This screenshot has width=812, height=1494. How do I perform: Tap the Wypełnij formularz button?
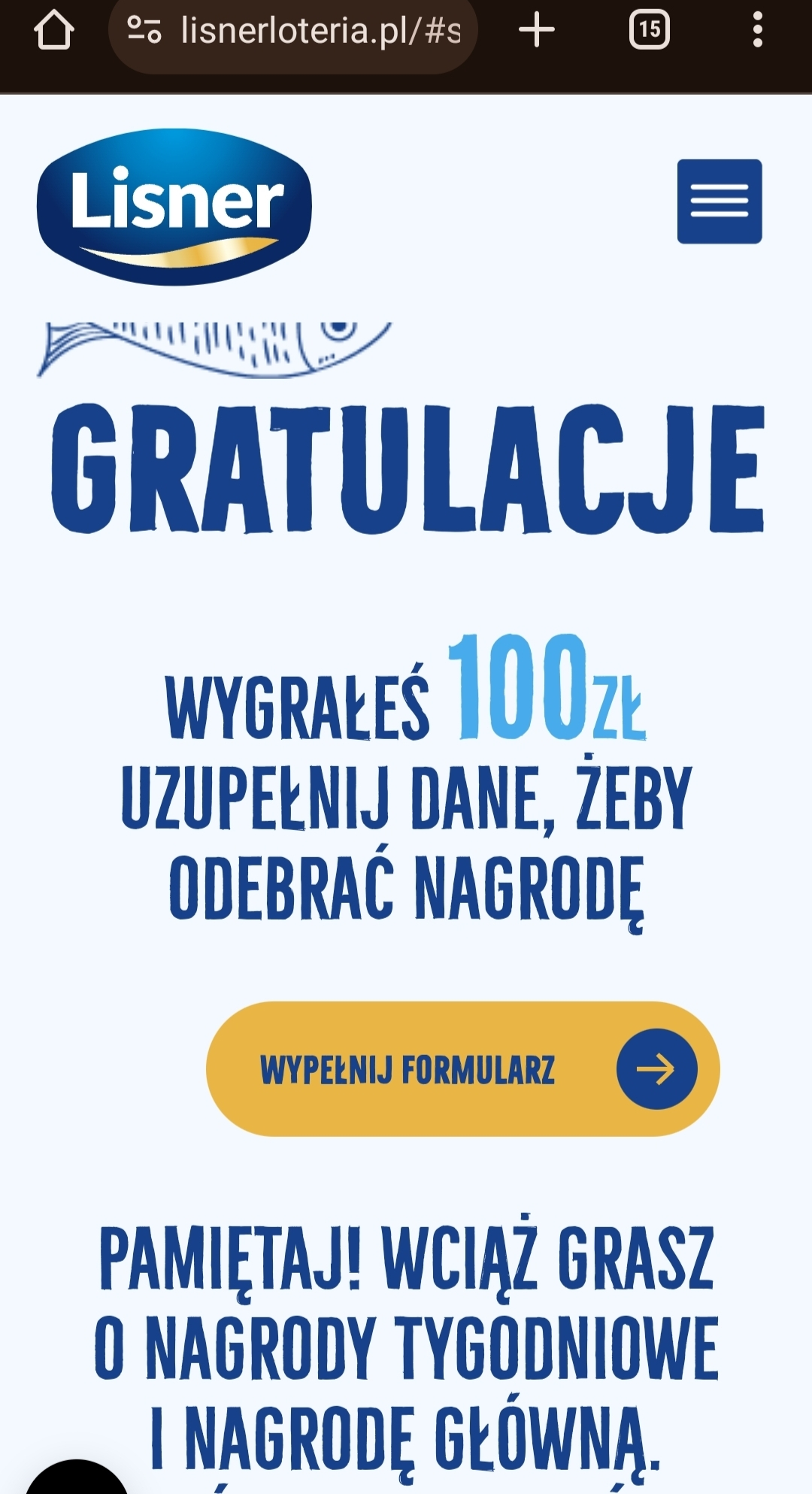pyautogui.click(x=462, y=1068)
